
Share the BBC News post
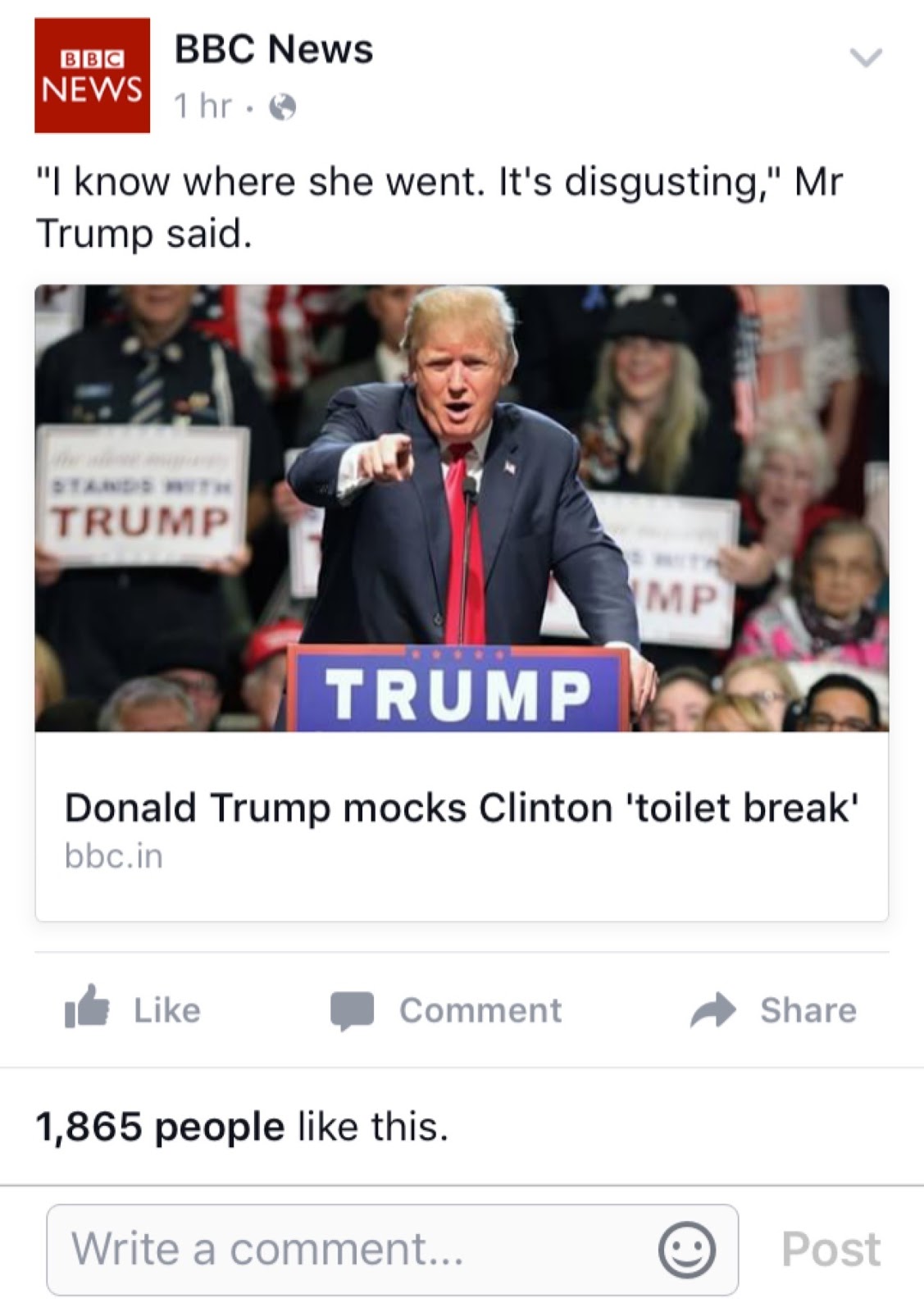click(773, 1010)
